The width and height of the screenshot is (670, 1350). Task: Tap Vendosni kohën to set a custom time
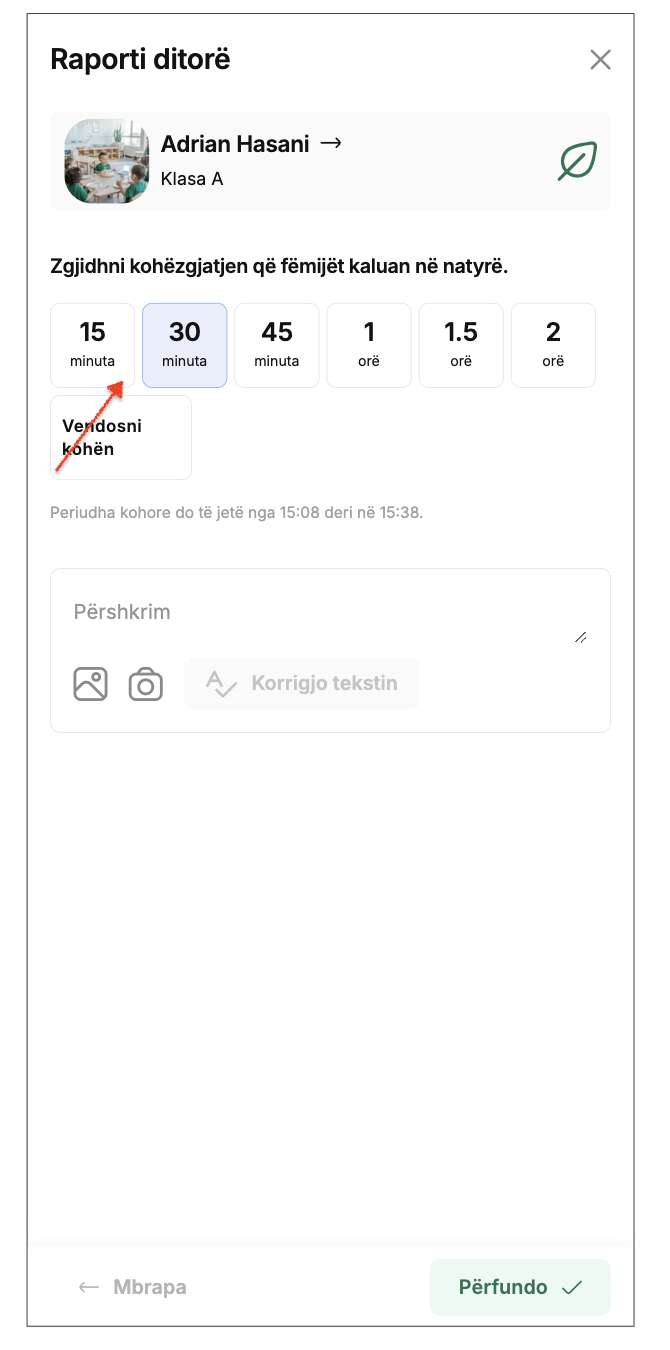pyautogui.click(x=121, y=437)
